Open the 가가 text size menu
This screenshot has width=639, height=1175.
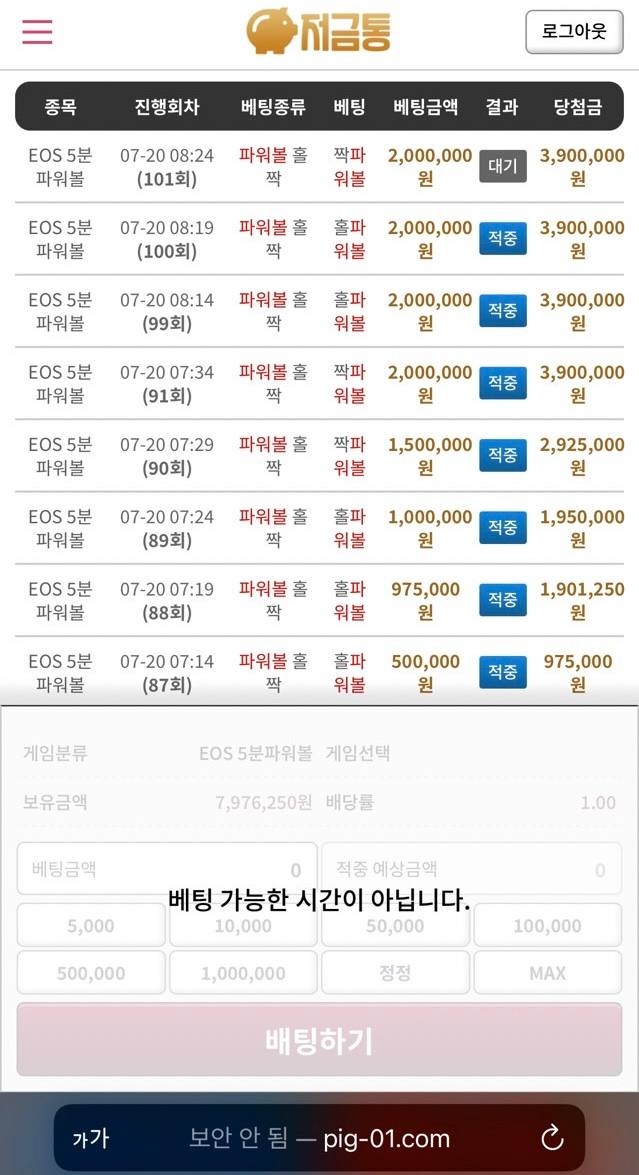point(90,1138)
